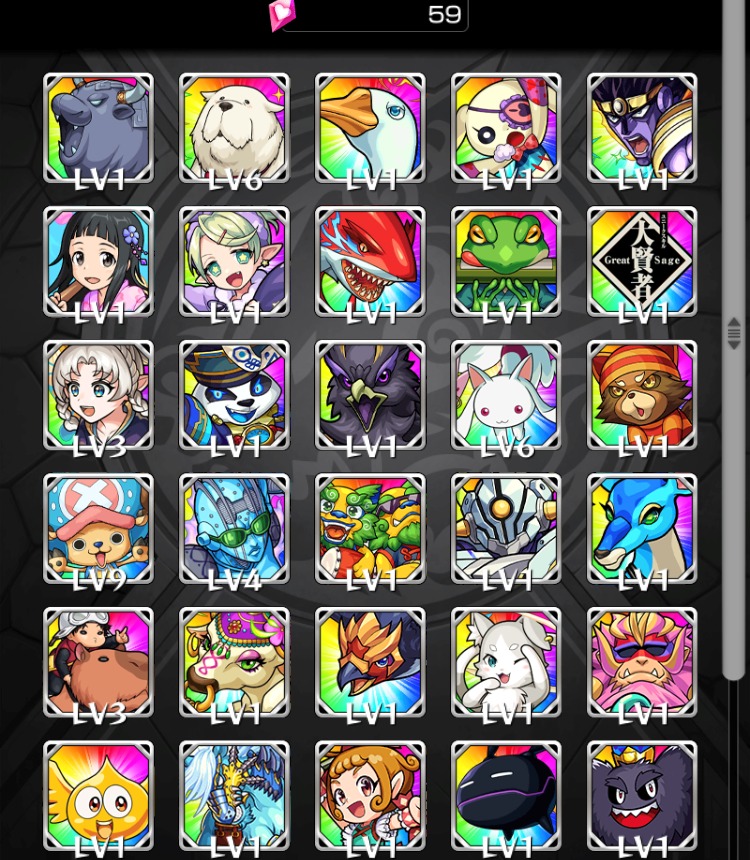Image resolution: width=750 pixels, height=860 pixels.
Task: Open the black fuzzy ghost with crown tile
Action: (x=642, y=795)
